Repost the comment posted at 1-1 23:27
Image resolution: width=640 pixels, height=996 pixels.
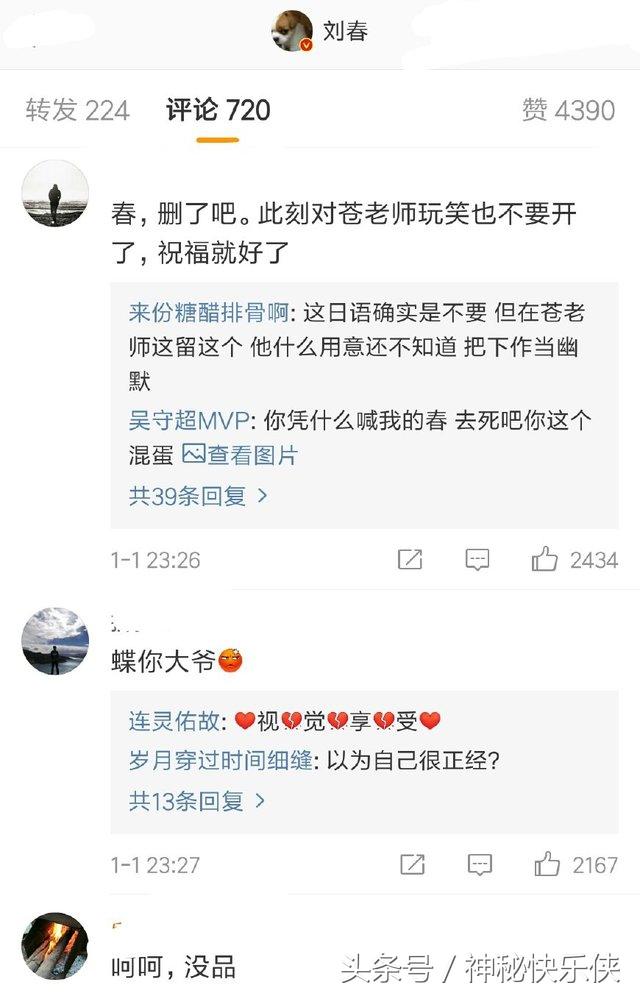pyautogui.click(x=410, y=864)
